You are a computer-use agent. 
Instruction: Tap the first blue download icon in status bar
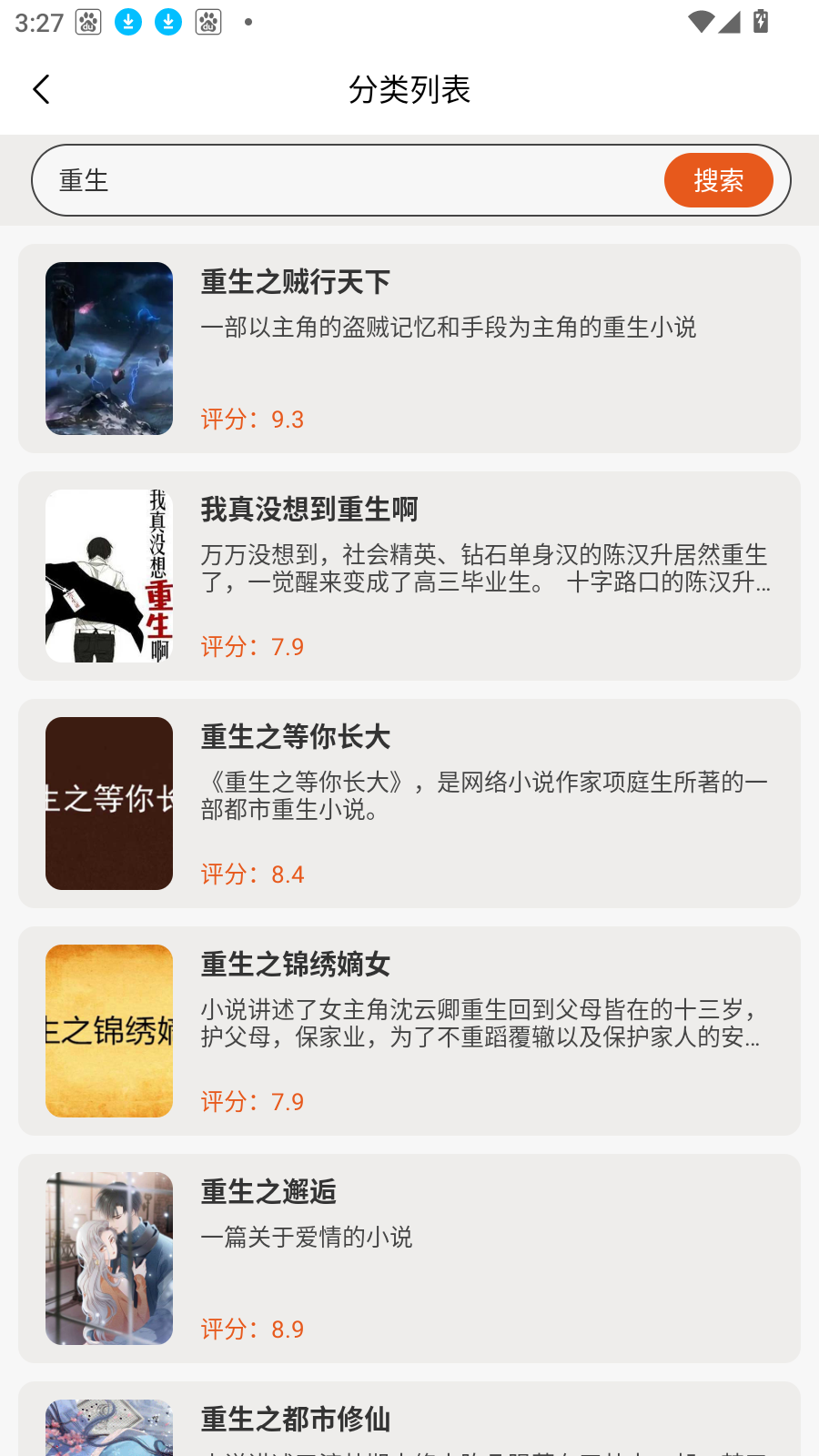(128, 22)
